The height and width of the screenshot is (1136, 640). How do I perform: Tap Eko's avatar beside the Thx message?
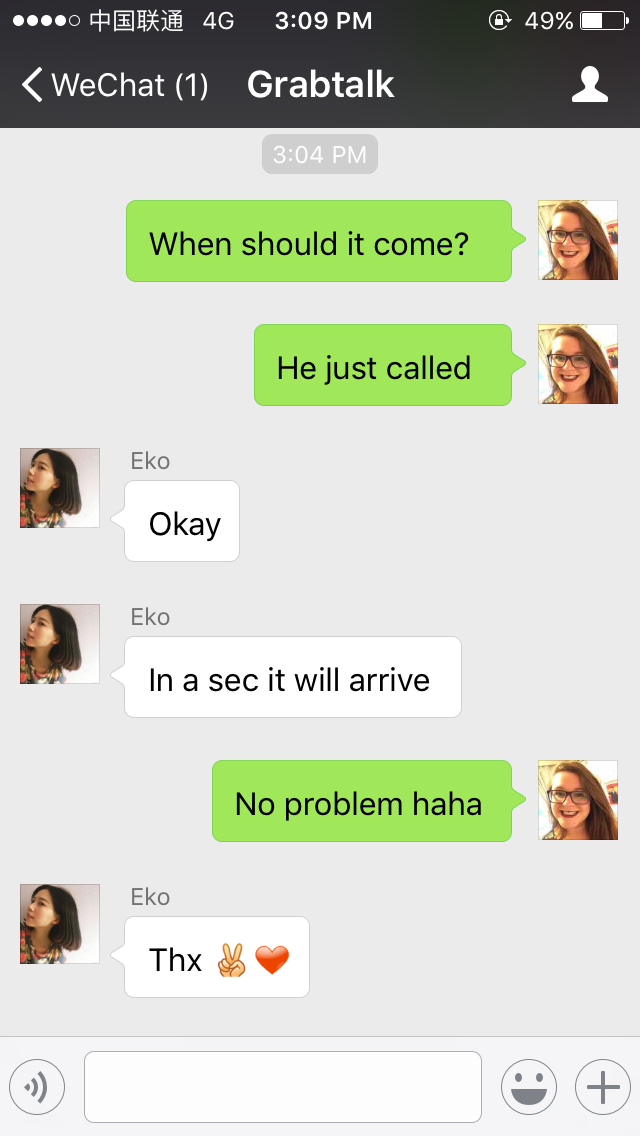(59, 924)
